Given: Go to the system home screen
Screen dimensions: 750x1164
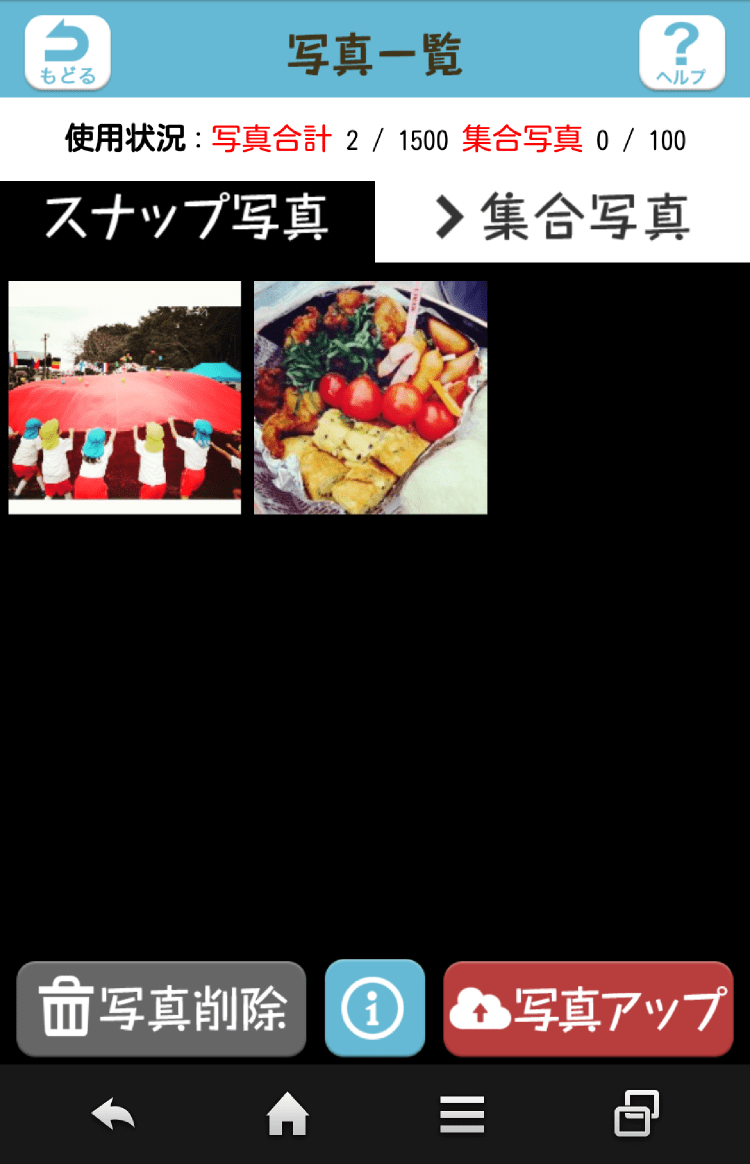Looking at the screenshot, I should click(287, 1113).
